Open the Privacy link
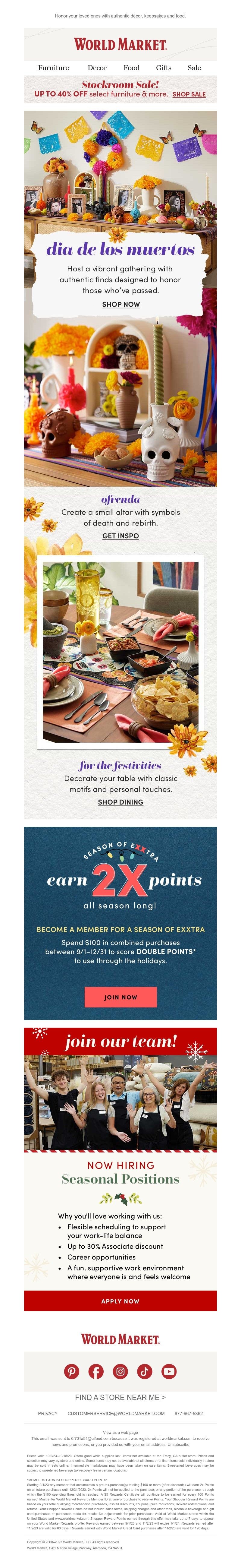 (48, 1413)
